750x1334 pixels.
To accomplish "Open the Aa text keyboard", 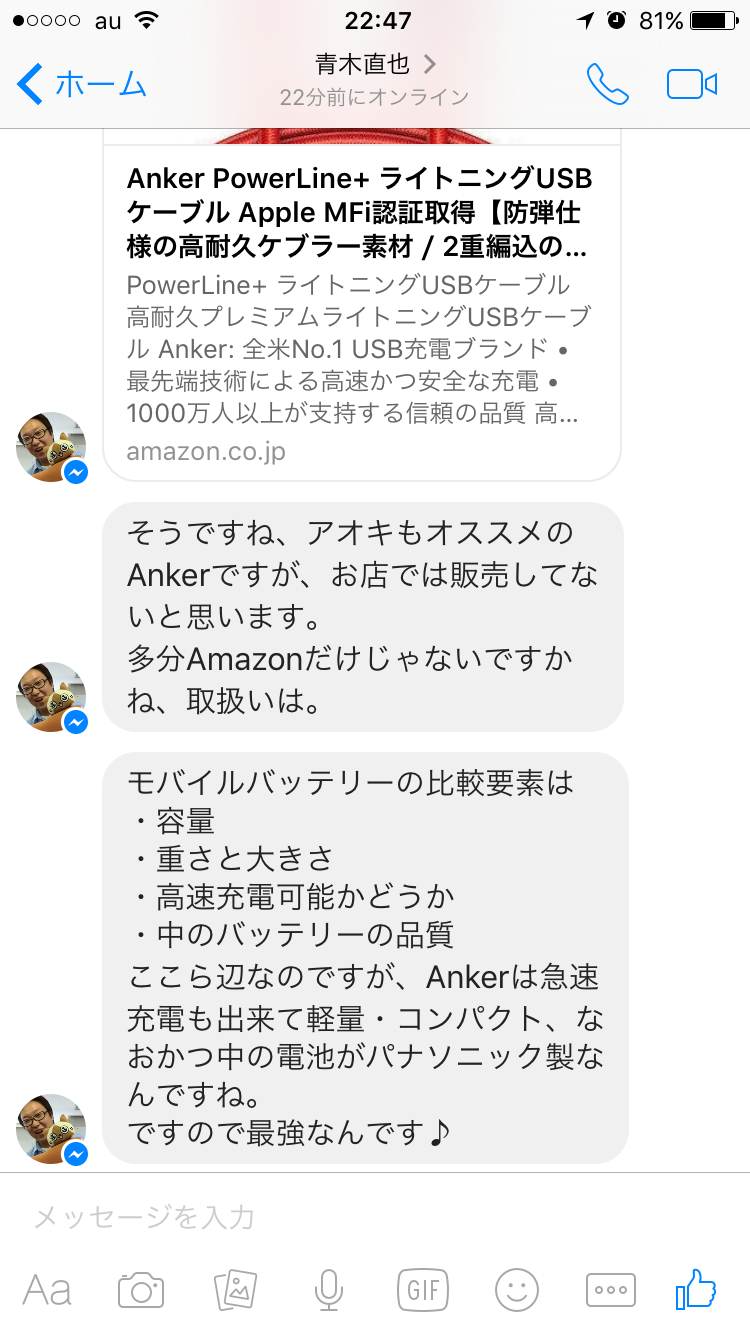I will point(47,1290).
